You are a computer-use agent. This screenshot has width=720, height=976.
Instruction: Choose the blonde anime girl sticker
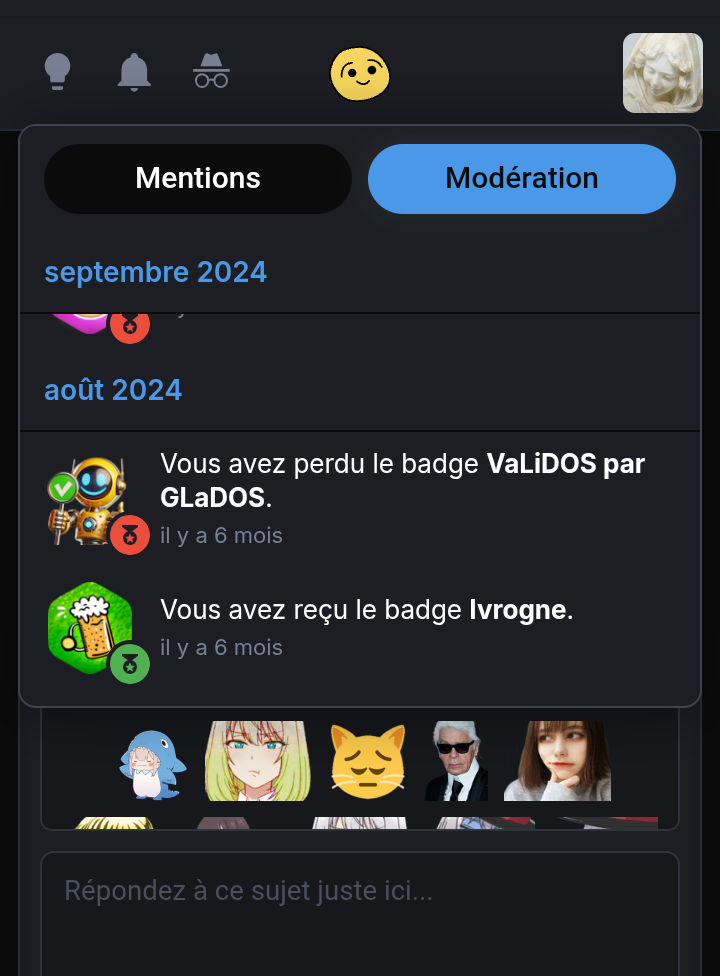[x=257, y=761]
